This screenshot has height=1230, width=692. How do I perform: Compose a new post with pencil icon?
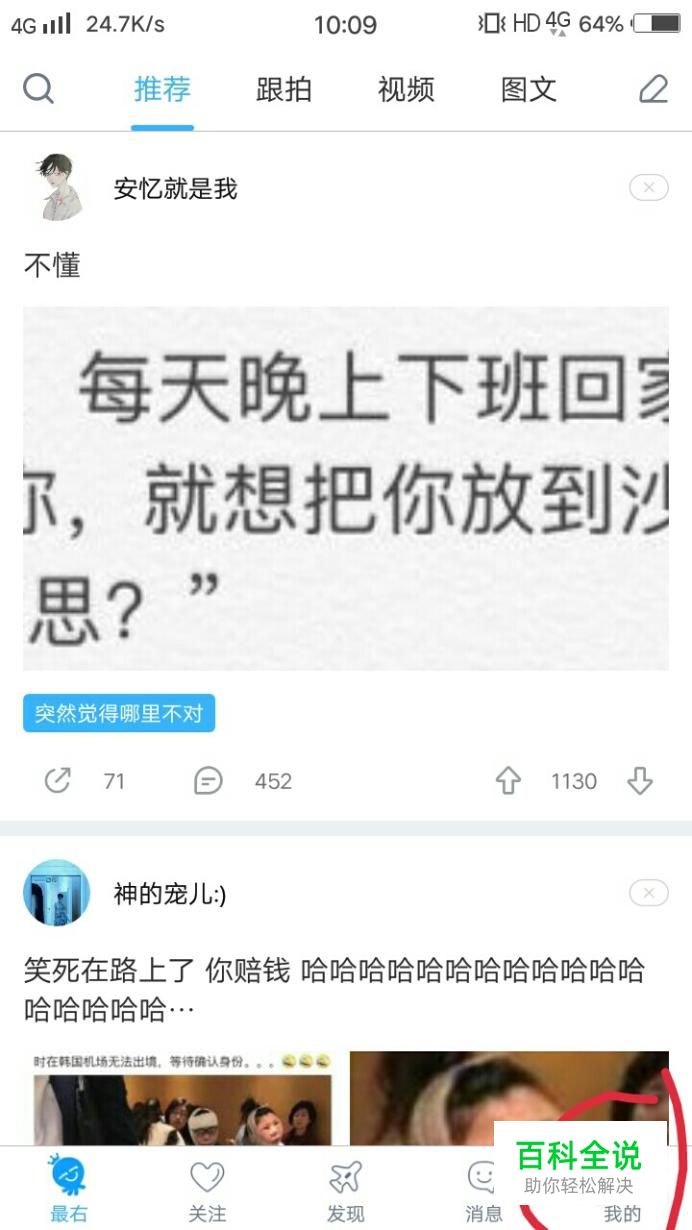[x=653, y=90]
